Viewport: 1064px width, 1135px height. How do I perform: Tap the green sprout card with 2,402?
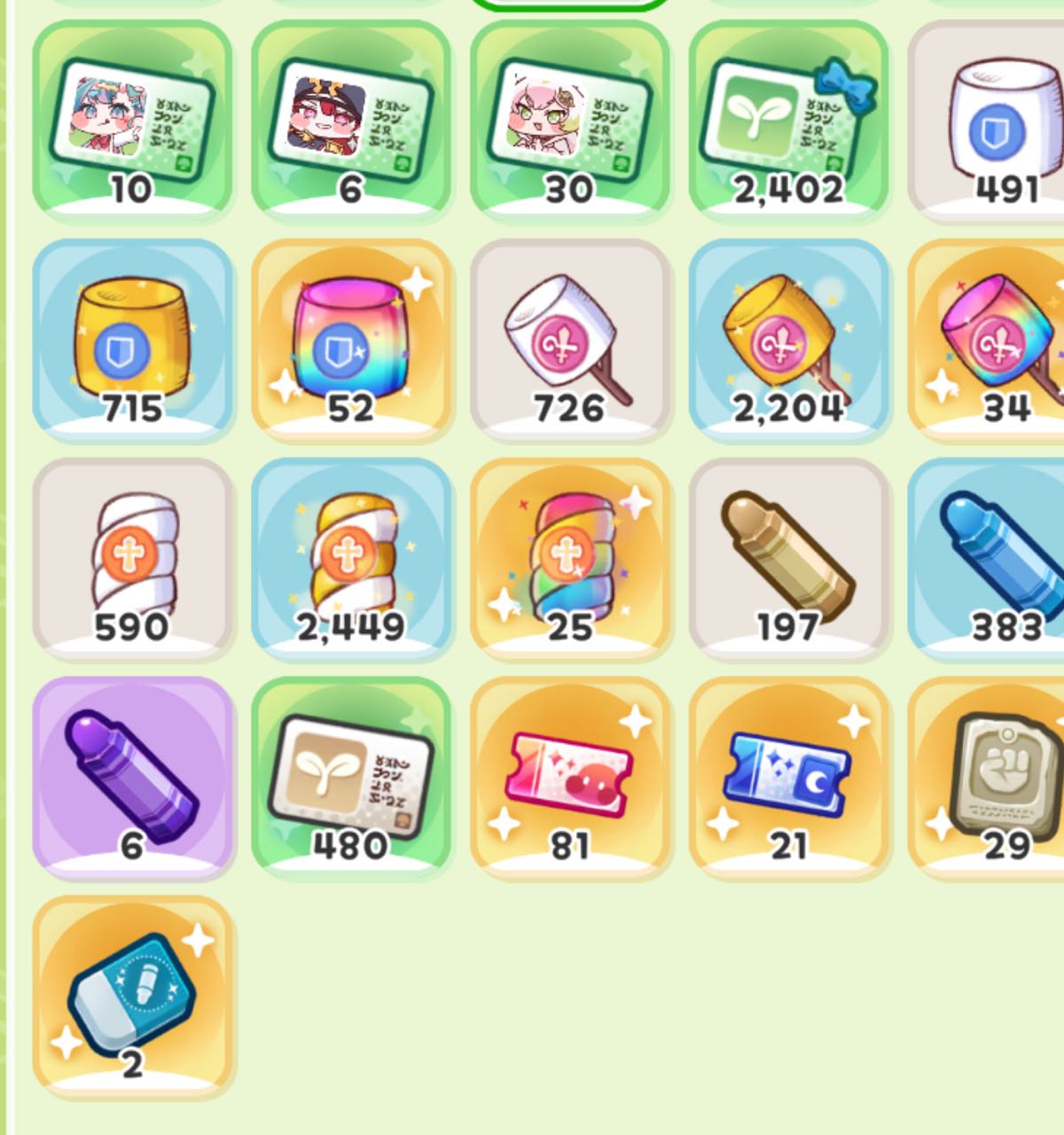pos(788,121)
